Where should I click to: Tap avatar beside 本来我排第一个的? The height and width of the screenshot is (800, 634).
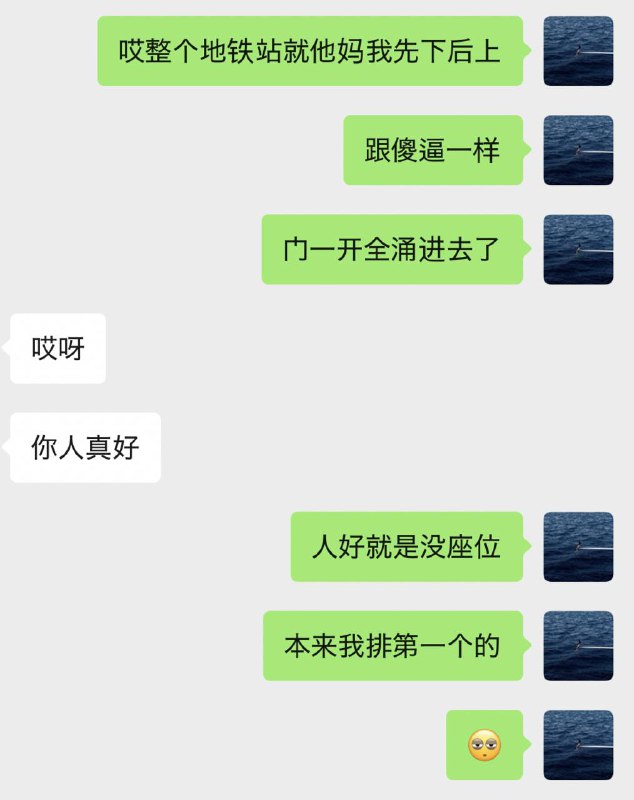click(578, 646)
